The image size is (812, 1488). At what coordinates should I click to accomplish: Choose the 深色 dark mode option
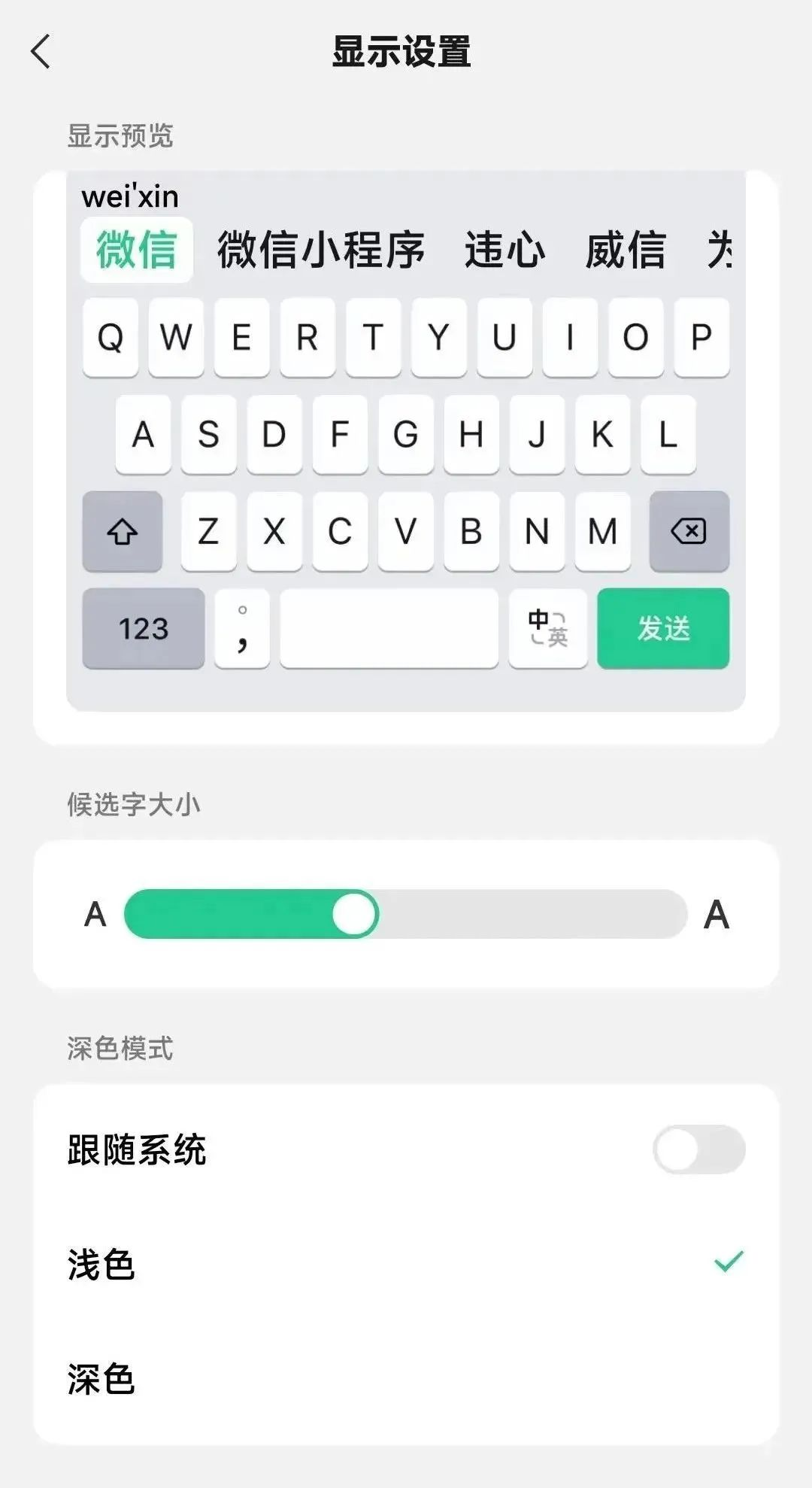[406, 1378]
